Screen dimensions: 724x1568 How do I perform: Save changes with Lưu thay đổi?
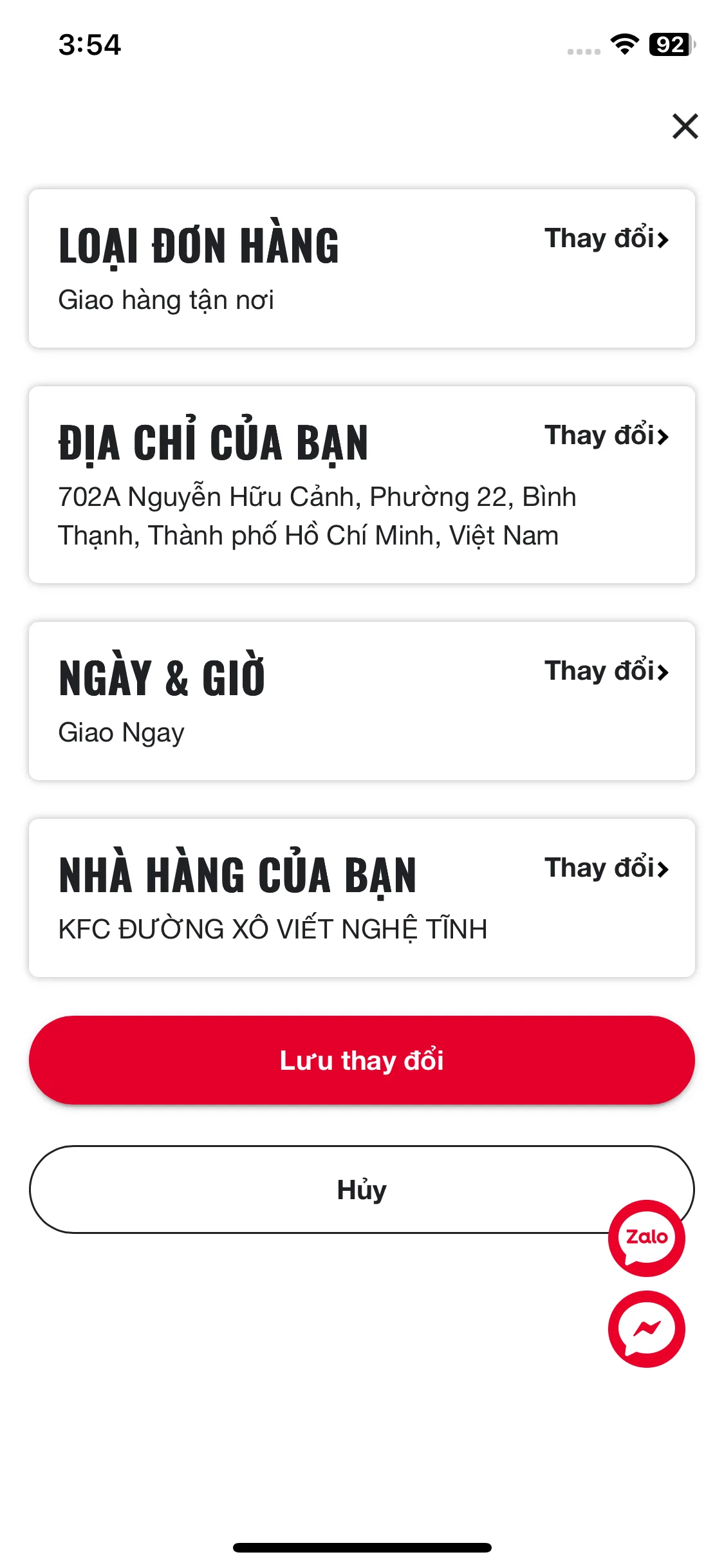pyautogui.click(x=362, y=1060)
